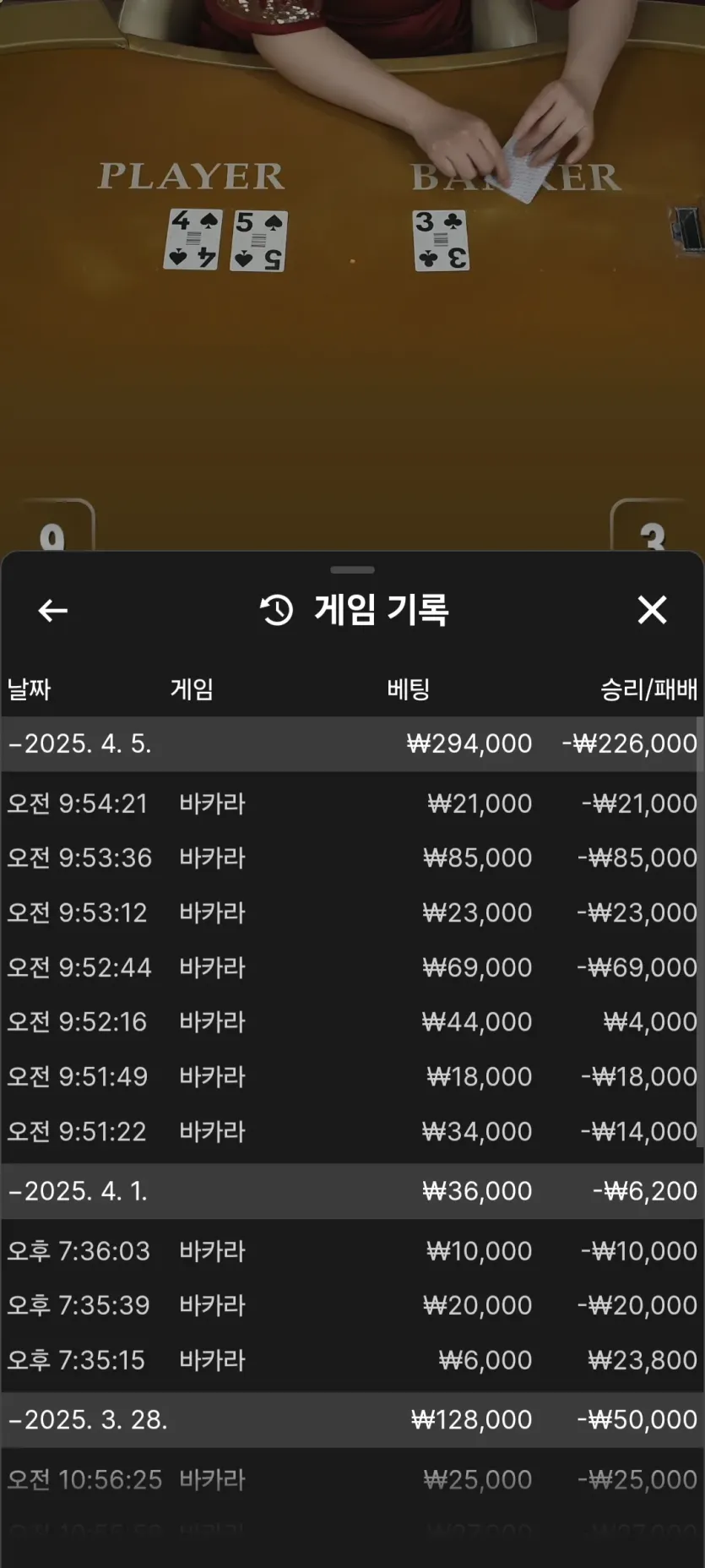705x1568 pixels.
Task: Close the 게임 기록 panel
Action: (x=652, y=609)
